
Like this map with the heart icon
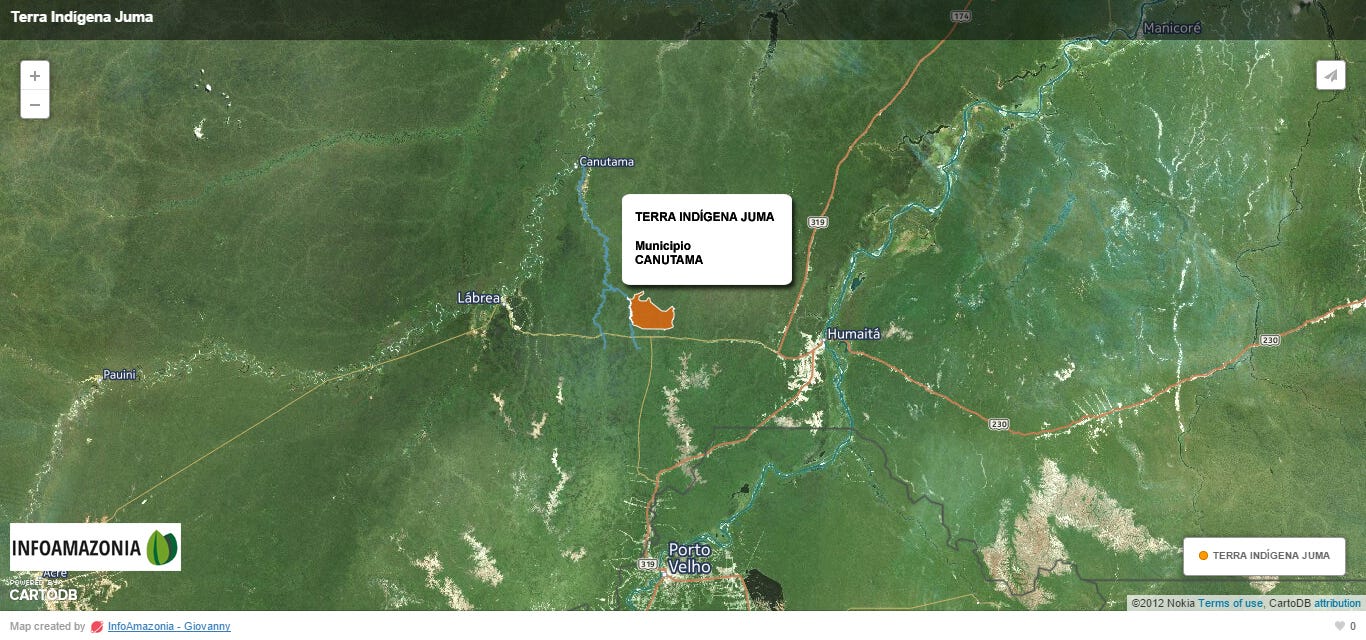[x=1340, y=626]
